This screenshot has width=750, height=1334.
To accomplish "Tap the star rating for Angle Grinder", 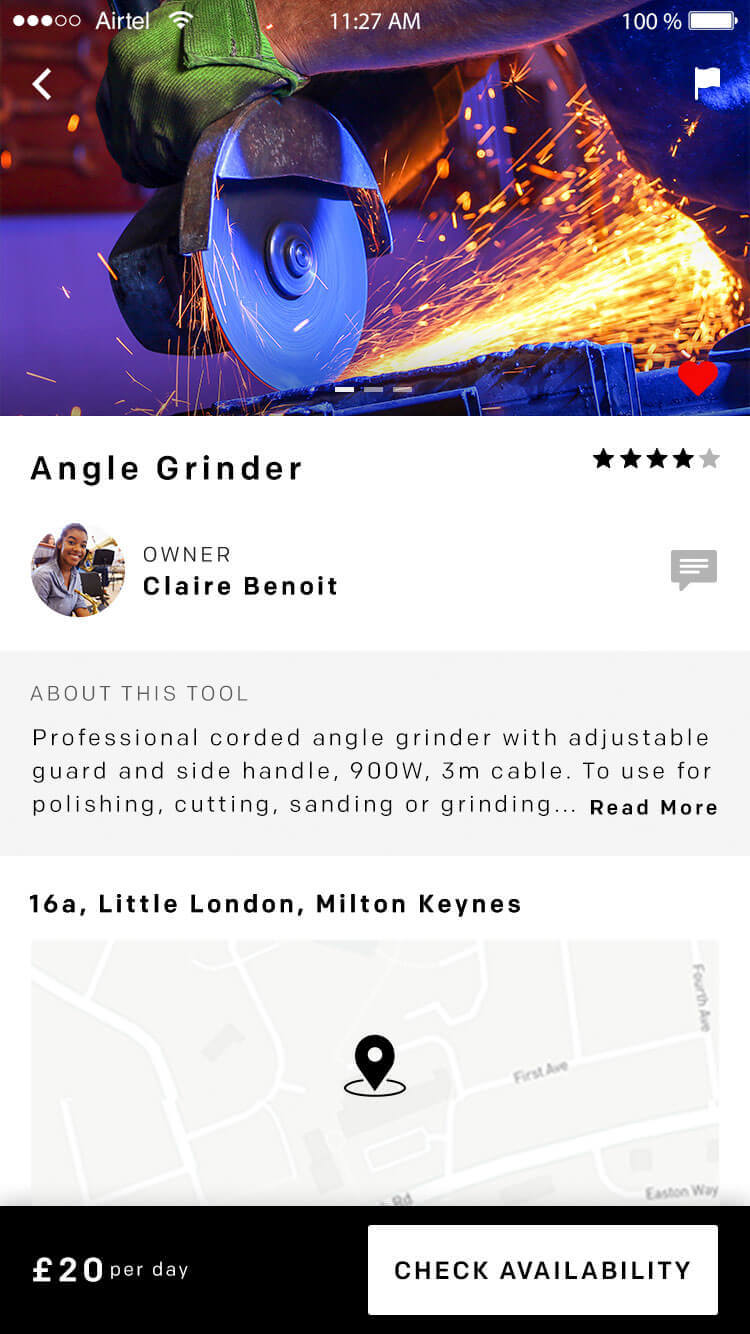I will (x=656, y=459).
